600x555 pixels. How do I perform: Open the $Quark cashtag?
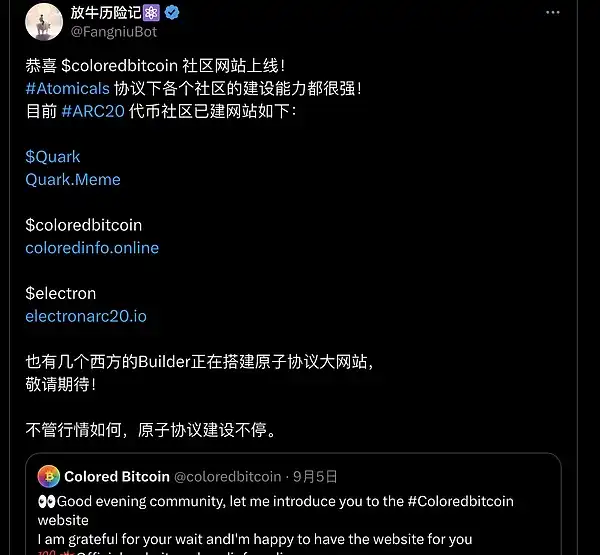[x=53, y=157]
